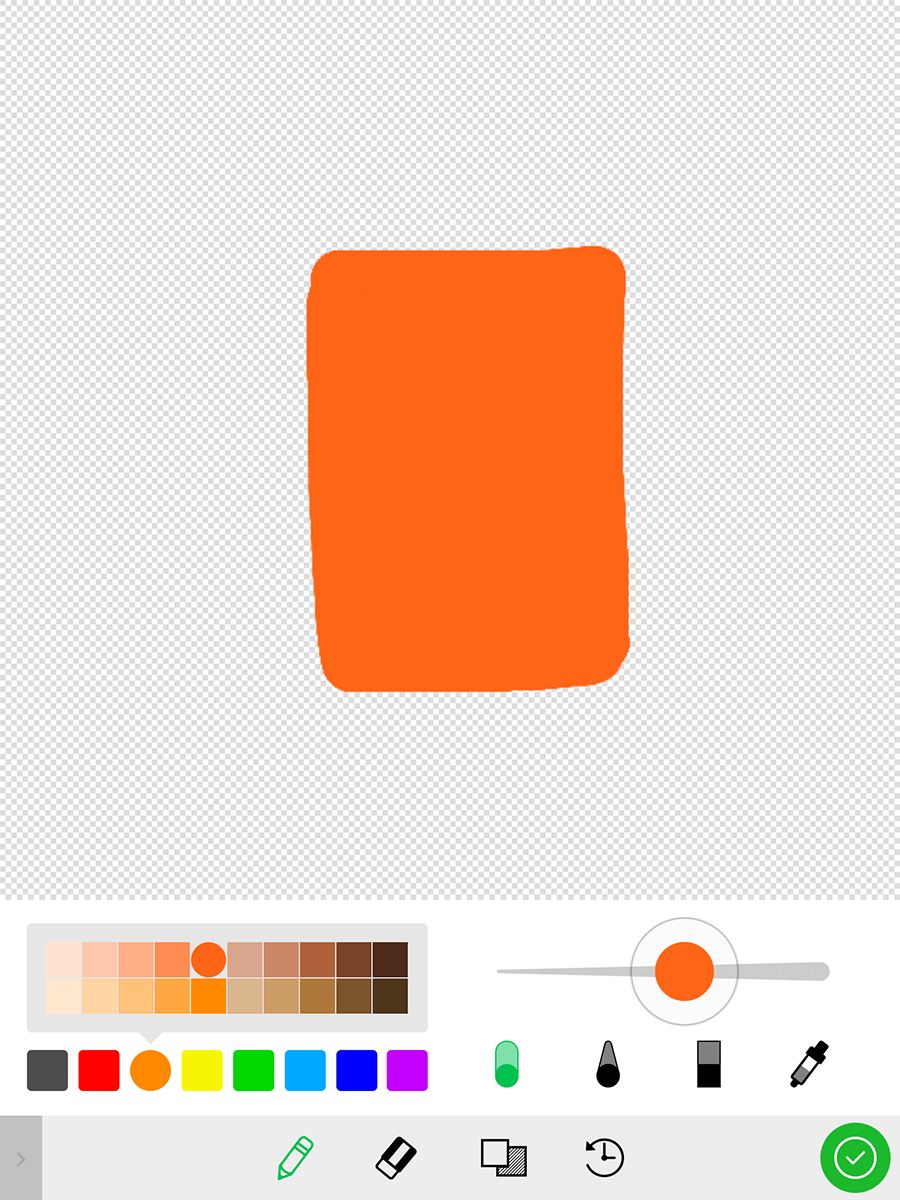This screenshot has width=900, height=1200.
Task: Choose the yellow color swatch
Action: pyautogui.click(x=202, y=1070)
